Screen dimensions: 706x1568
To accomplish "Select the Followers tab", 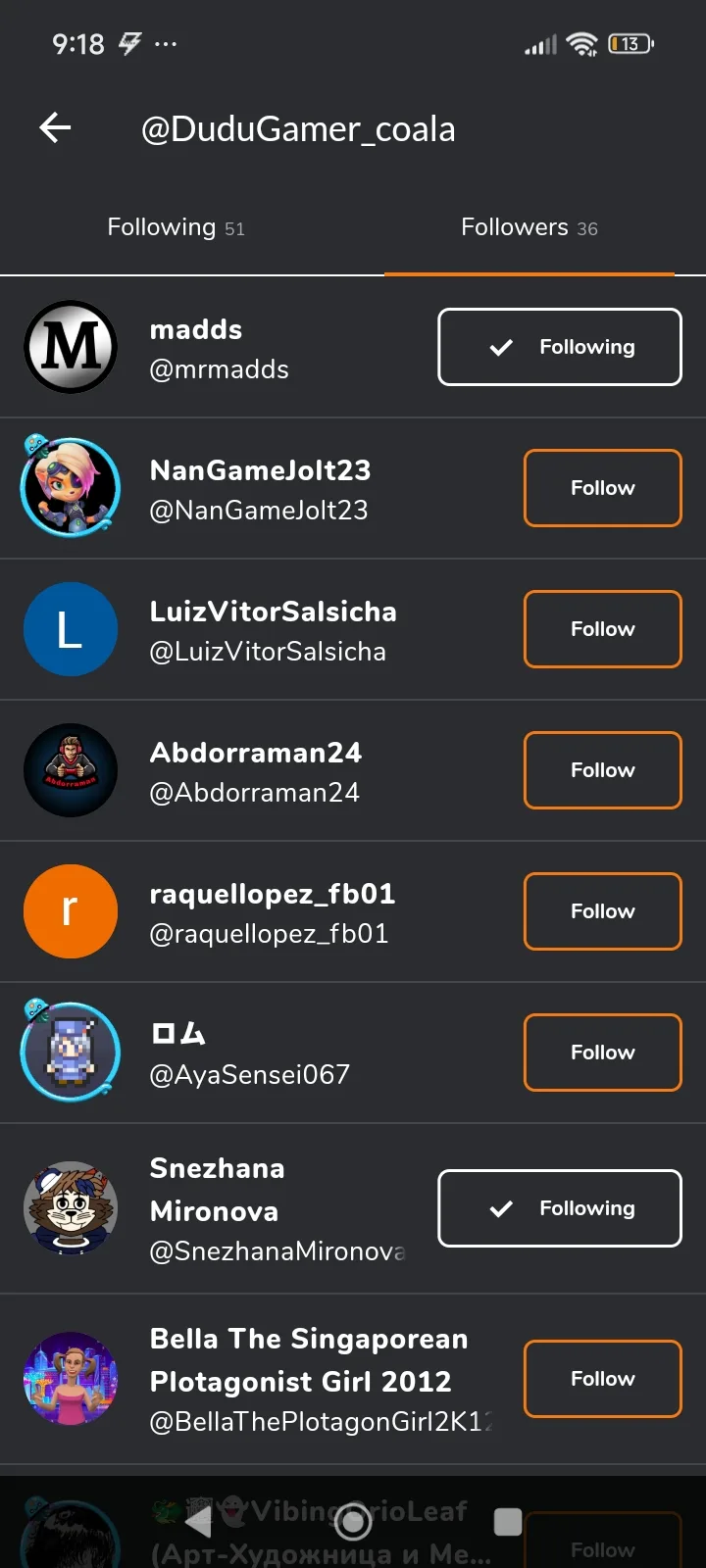I will click(529, 227).
